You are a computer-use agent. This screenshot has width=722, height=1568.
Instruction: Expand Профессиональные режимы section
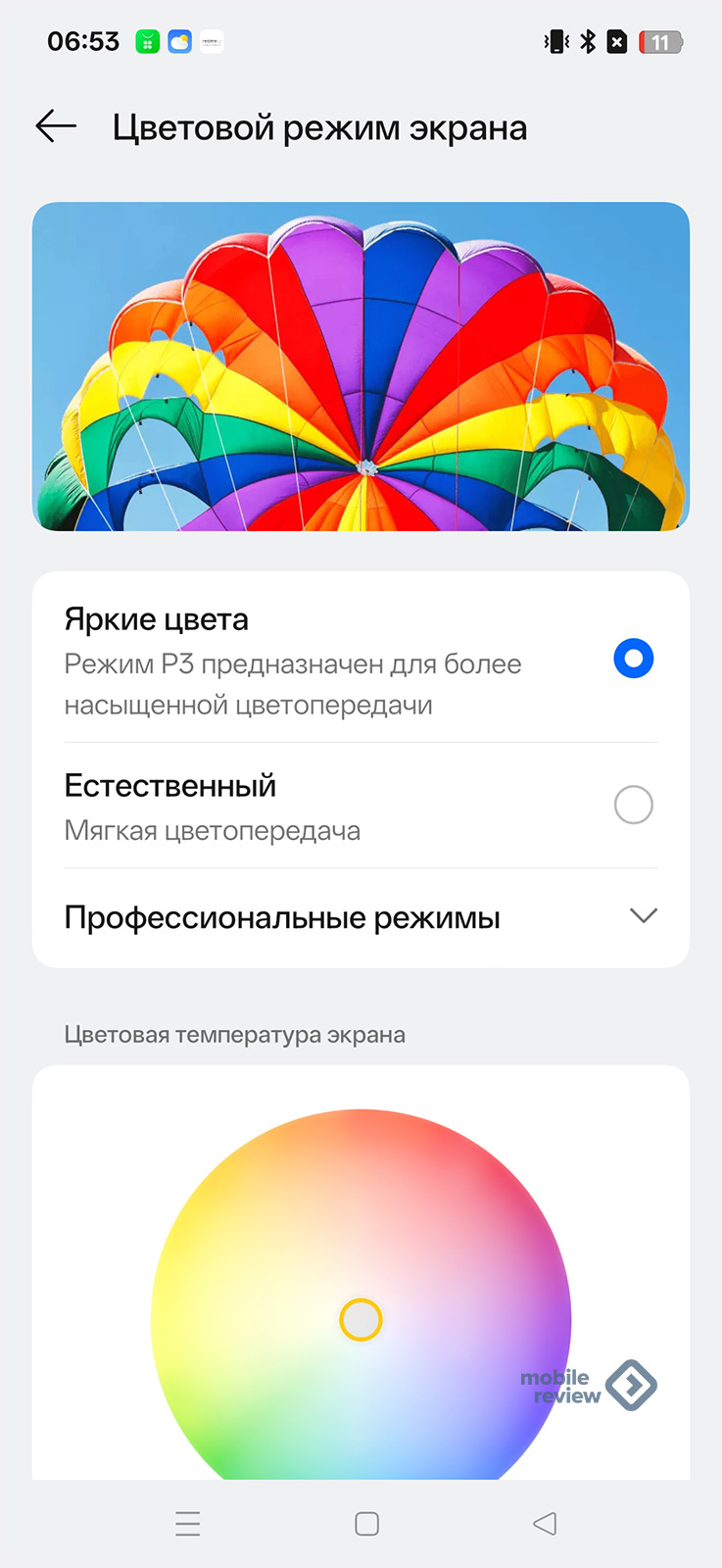pyautogui.click(x=643, y=916)
